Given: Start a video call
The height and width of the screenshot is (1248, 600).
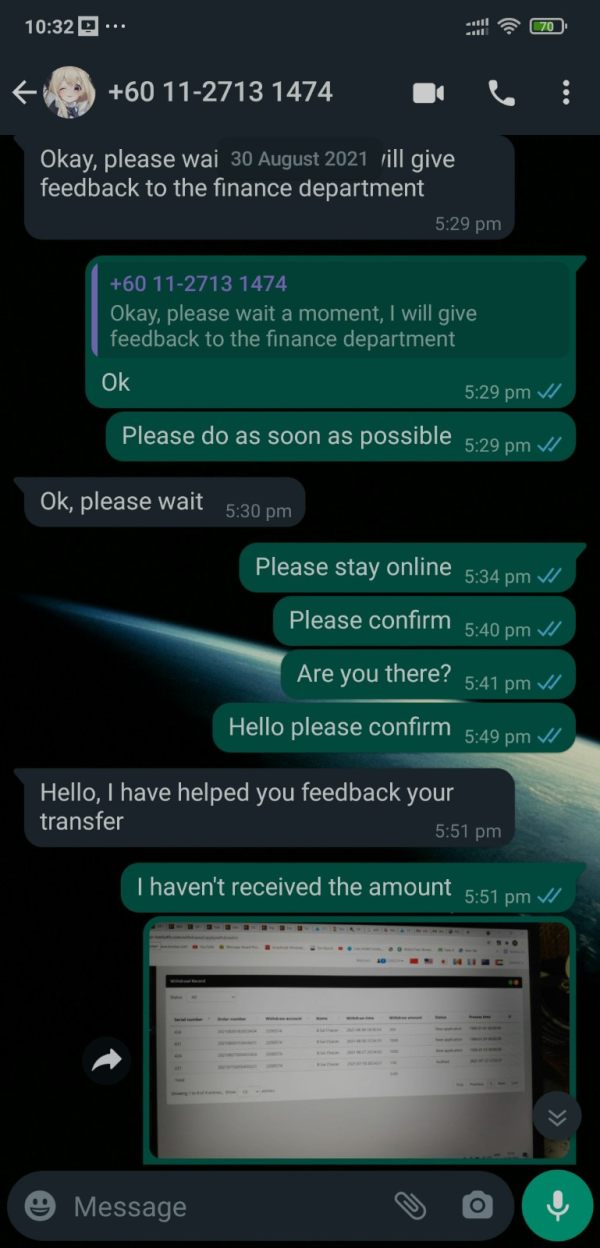Looking at the screenshot, I should (x=428, y=93).
